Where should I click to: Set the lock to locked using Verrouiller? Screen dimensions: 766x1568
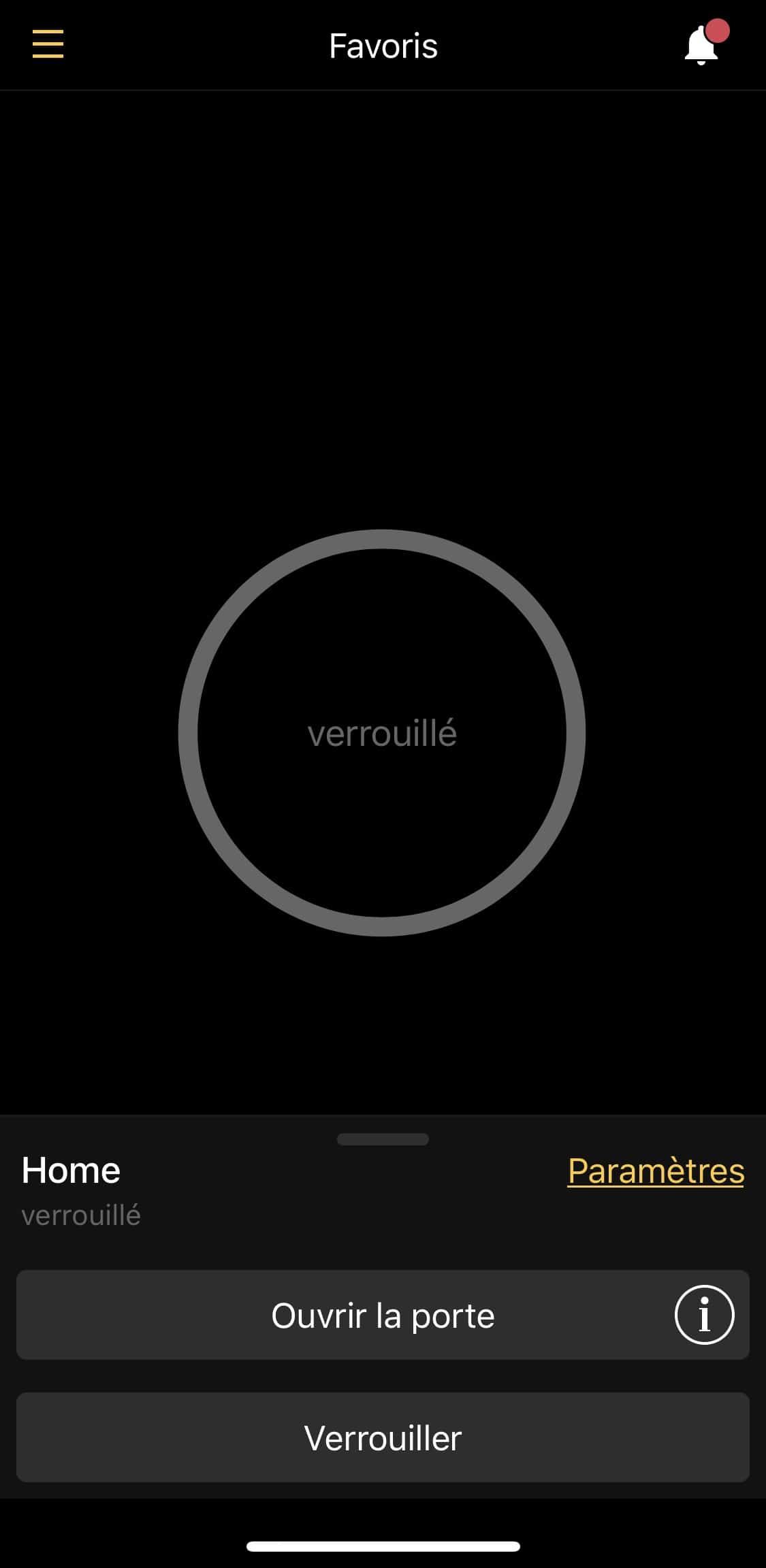coord(383,1437)
